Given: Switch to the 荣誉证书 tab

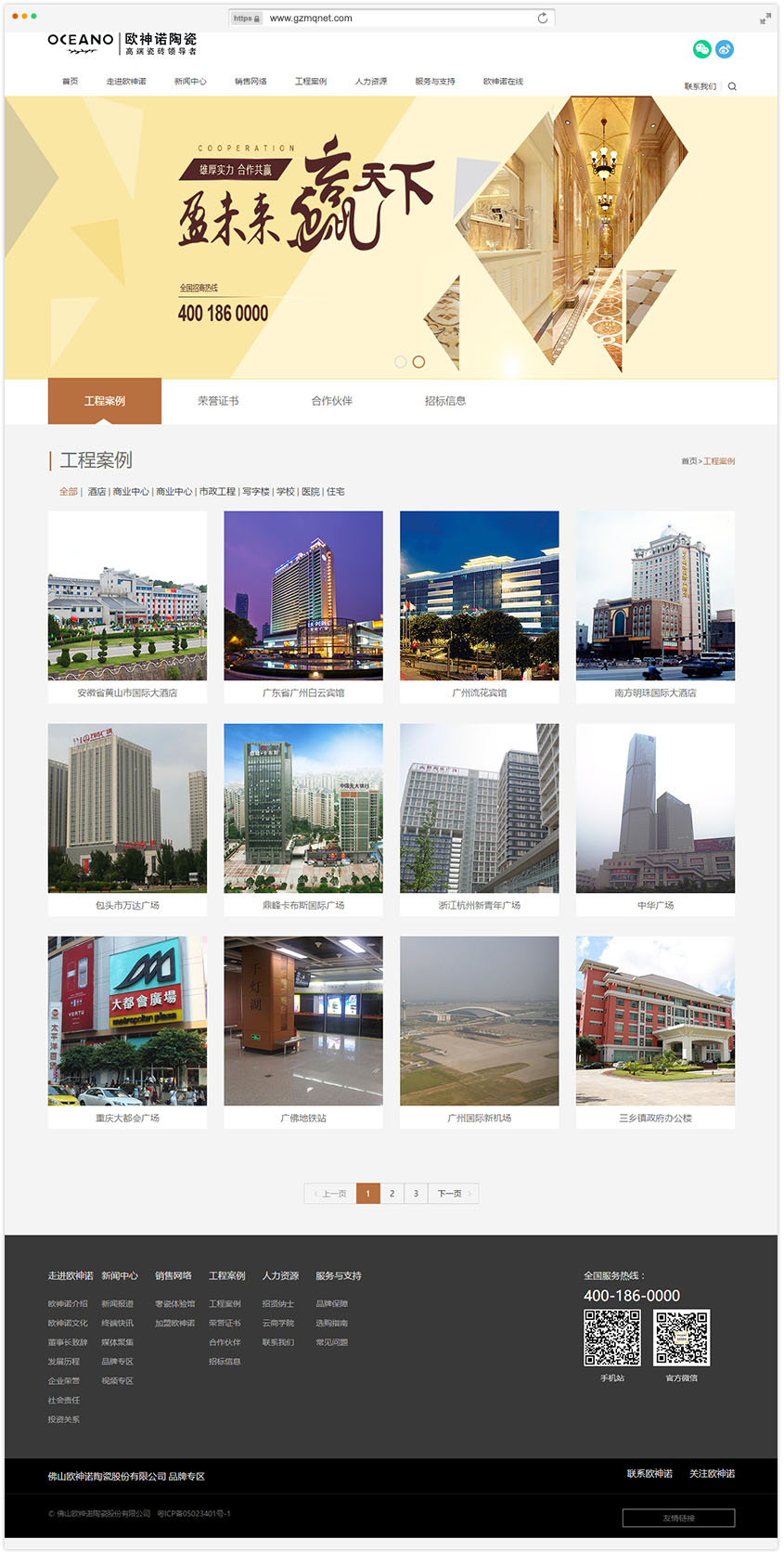Looking at the screenshot, I should 218,401.
